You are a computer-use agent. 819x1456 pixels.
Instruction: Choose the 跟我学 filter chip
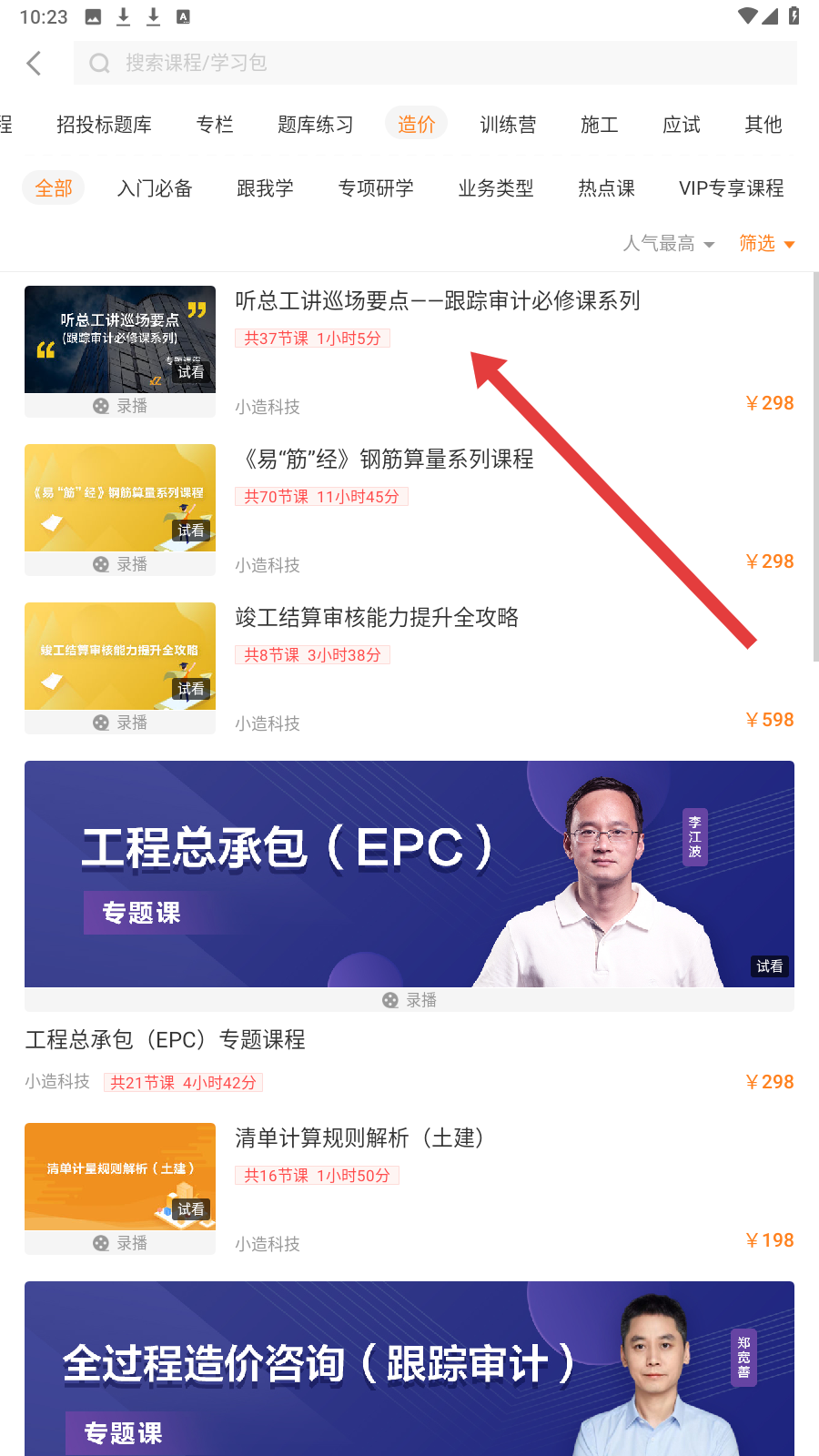point(265,188)
